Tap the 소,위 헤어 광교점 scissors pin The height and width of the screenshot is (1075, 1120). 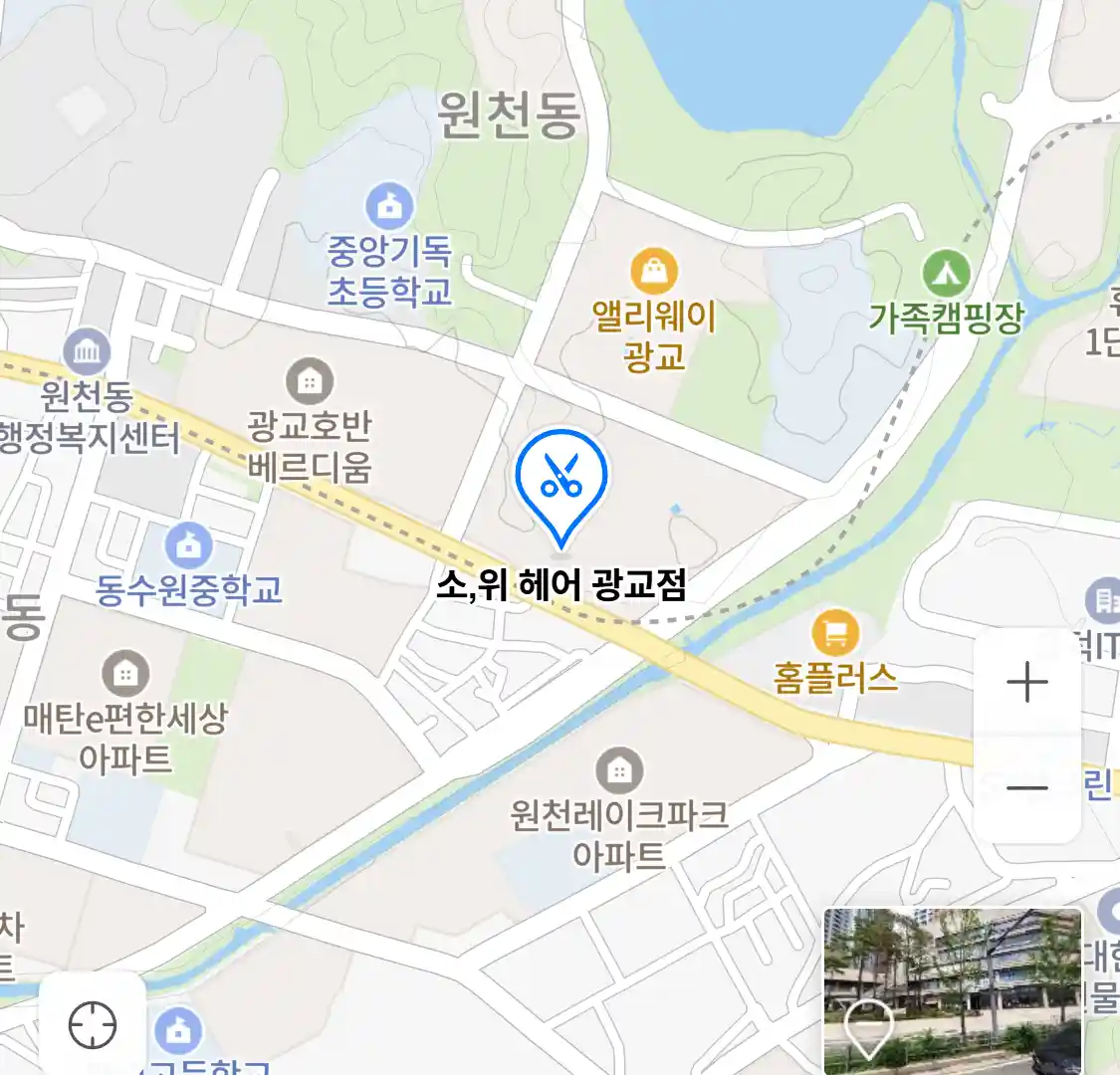(561, 477)
